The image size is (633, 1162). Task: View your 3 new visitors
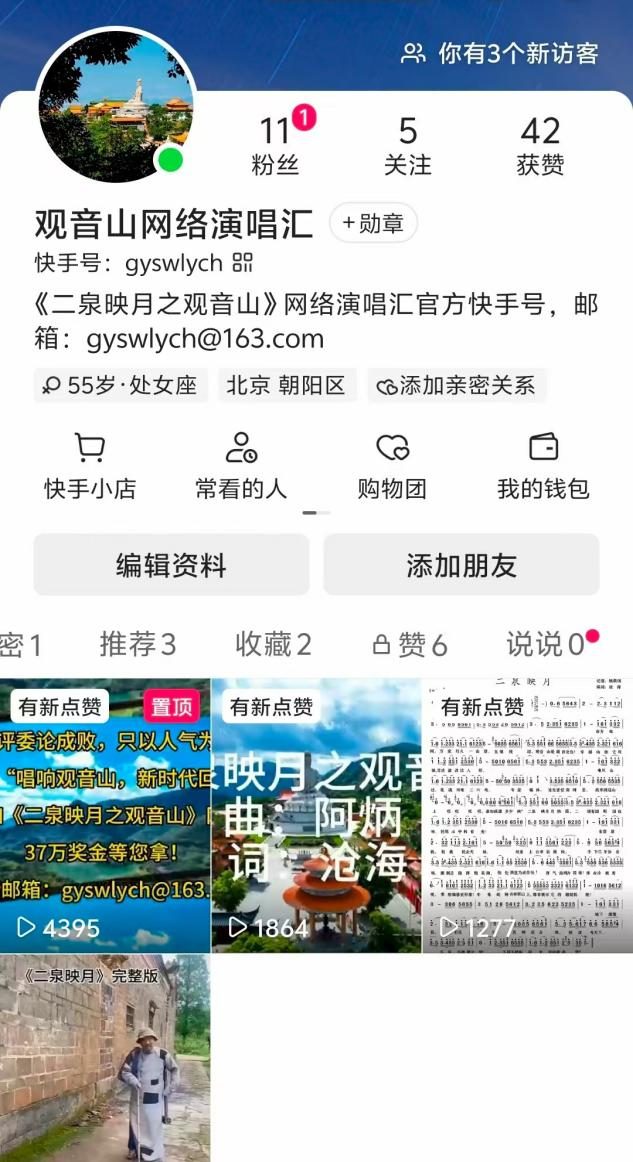(x=500, y=53)
